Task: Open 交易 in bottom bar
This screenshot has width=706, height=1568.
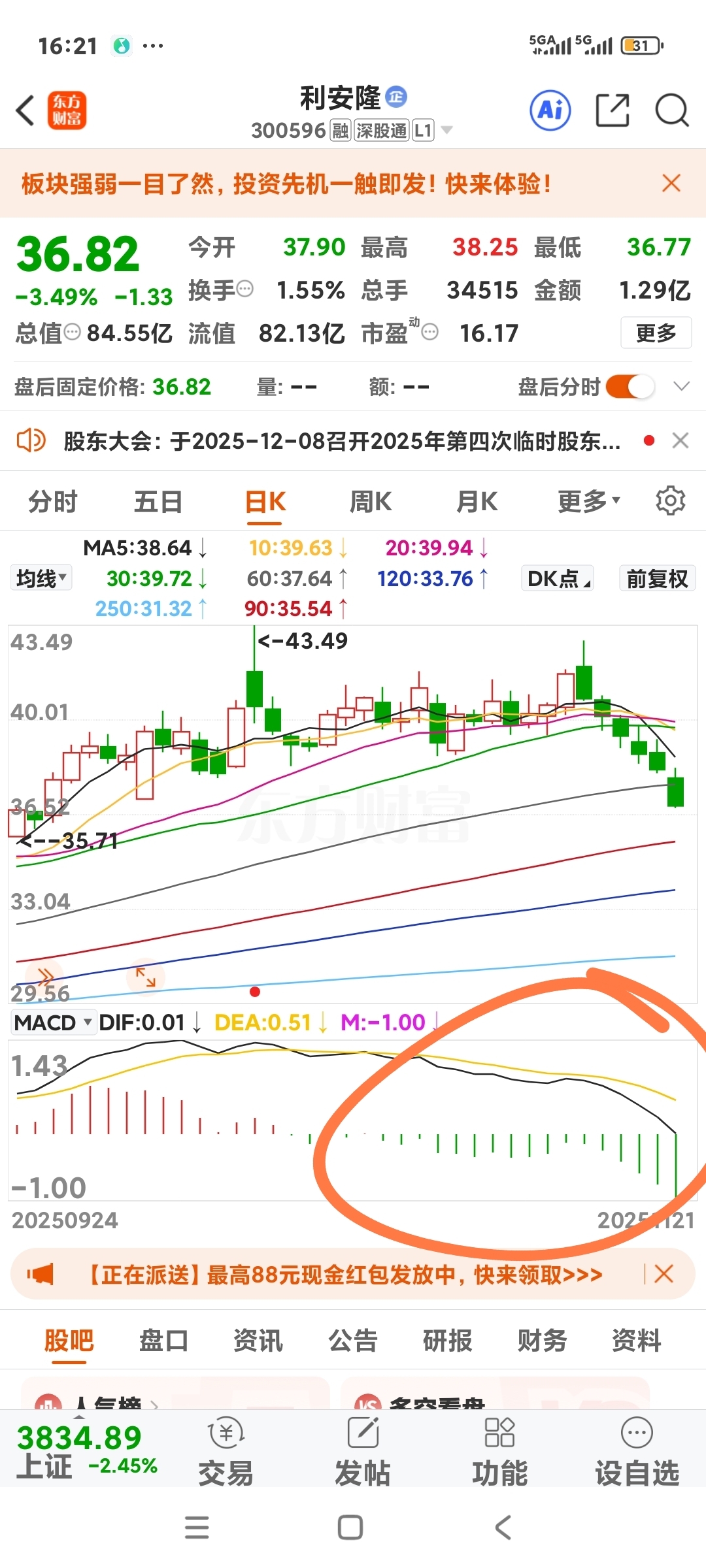Action: click(226, 1453)
